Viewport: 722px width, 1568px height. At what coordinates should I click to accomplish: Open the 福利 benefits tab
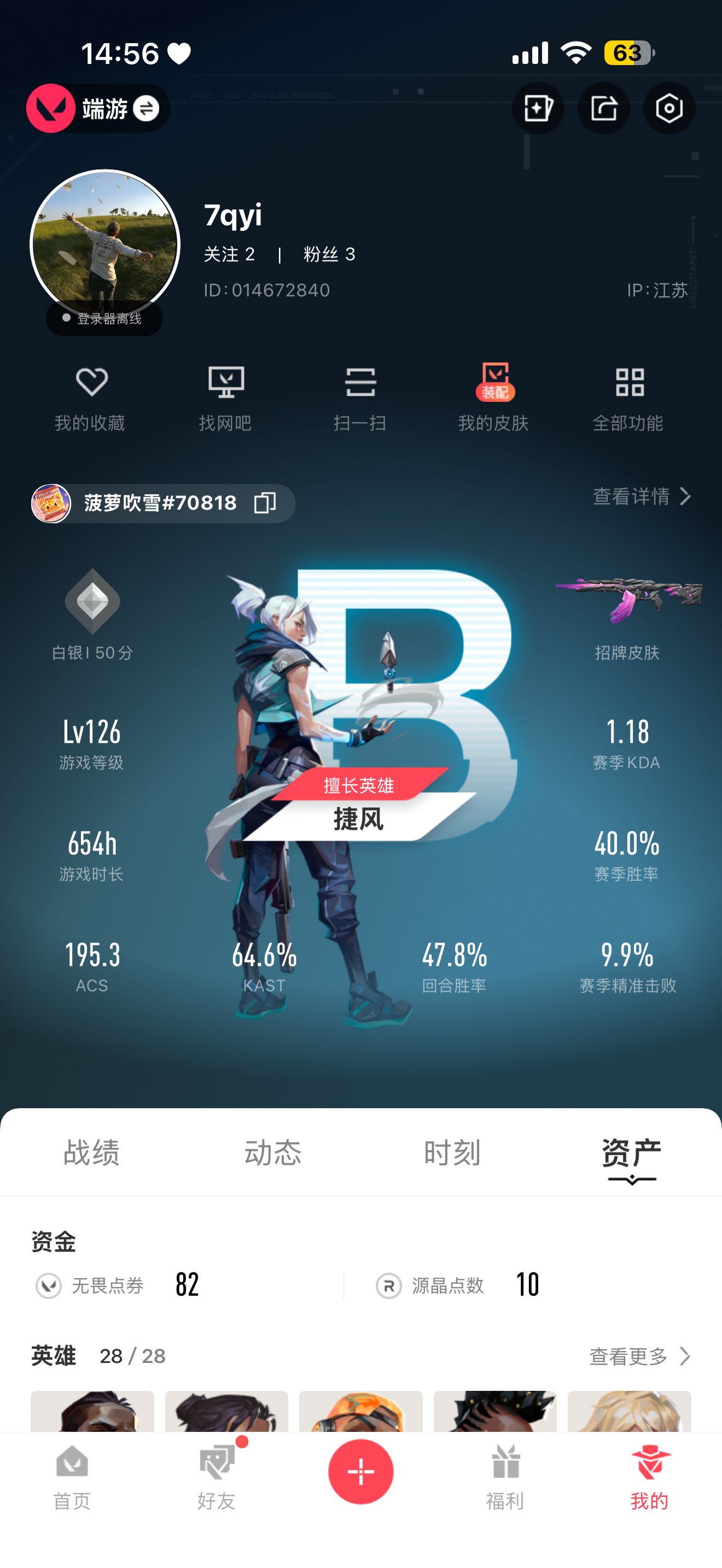tap(505, 1478)
